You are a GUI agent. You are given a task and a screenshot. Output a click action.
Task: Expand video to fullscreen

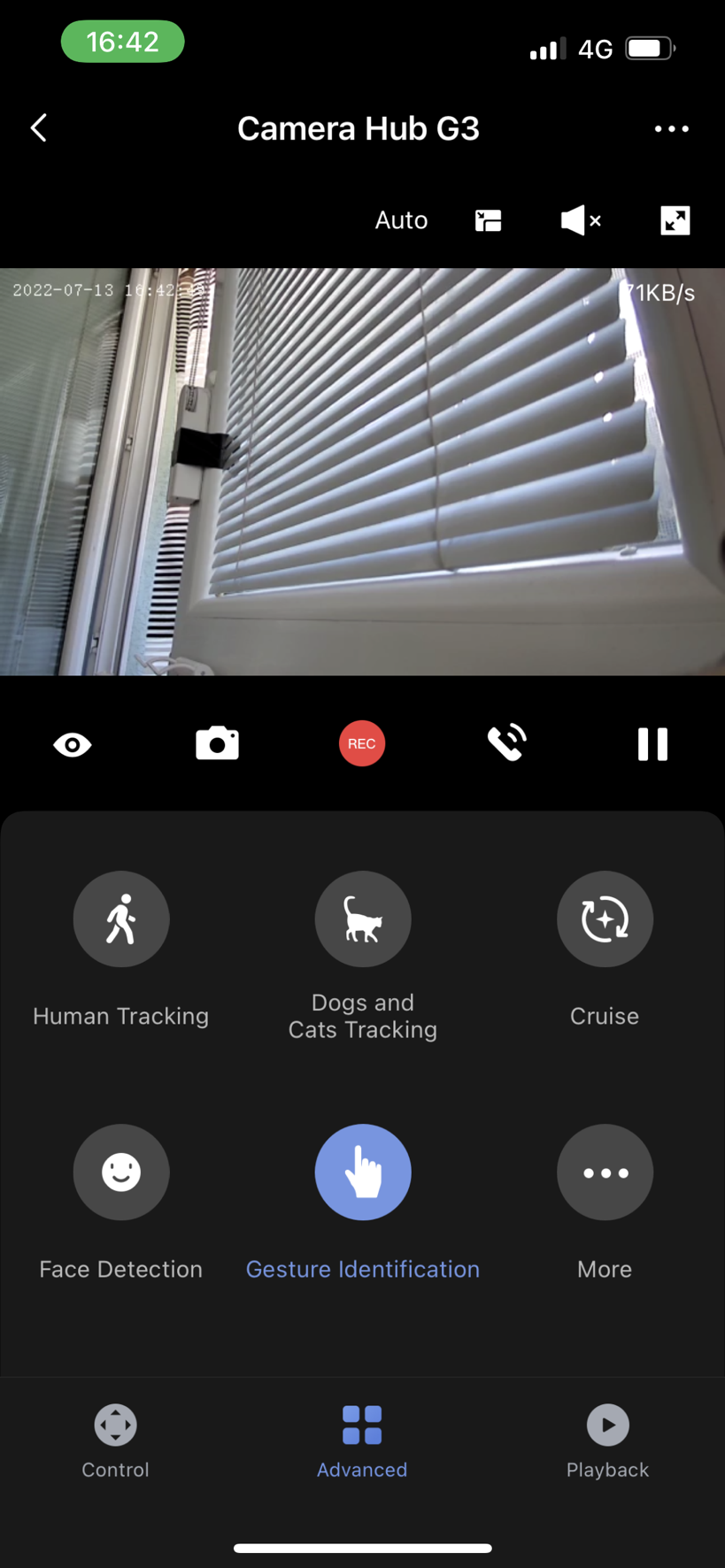[675, 220]
